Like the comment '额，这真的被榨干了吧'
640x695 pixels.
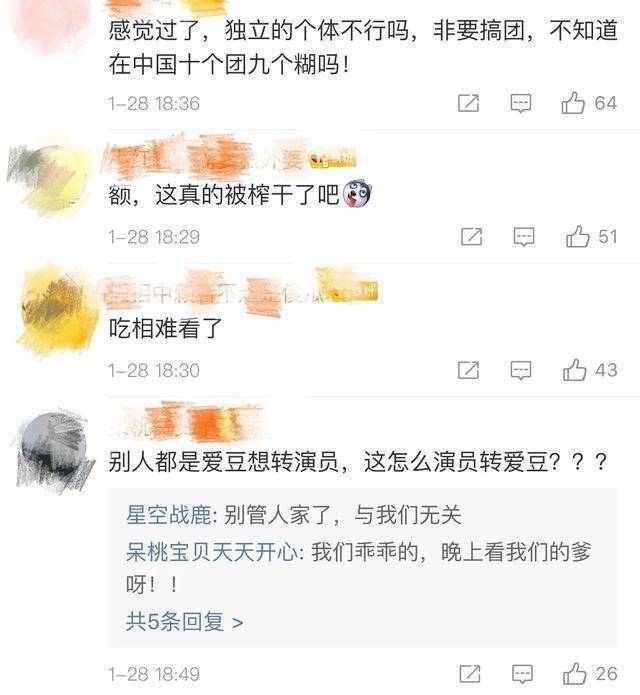(x=577, y=237)
